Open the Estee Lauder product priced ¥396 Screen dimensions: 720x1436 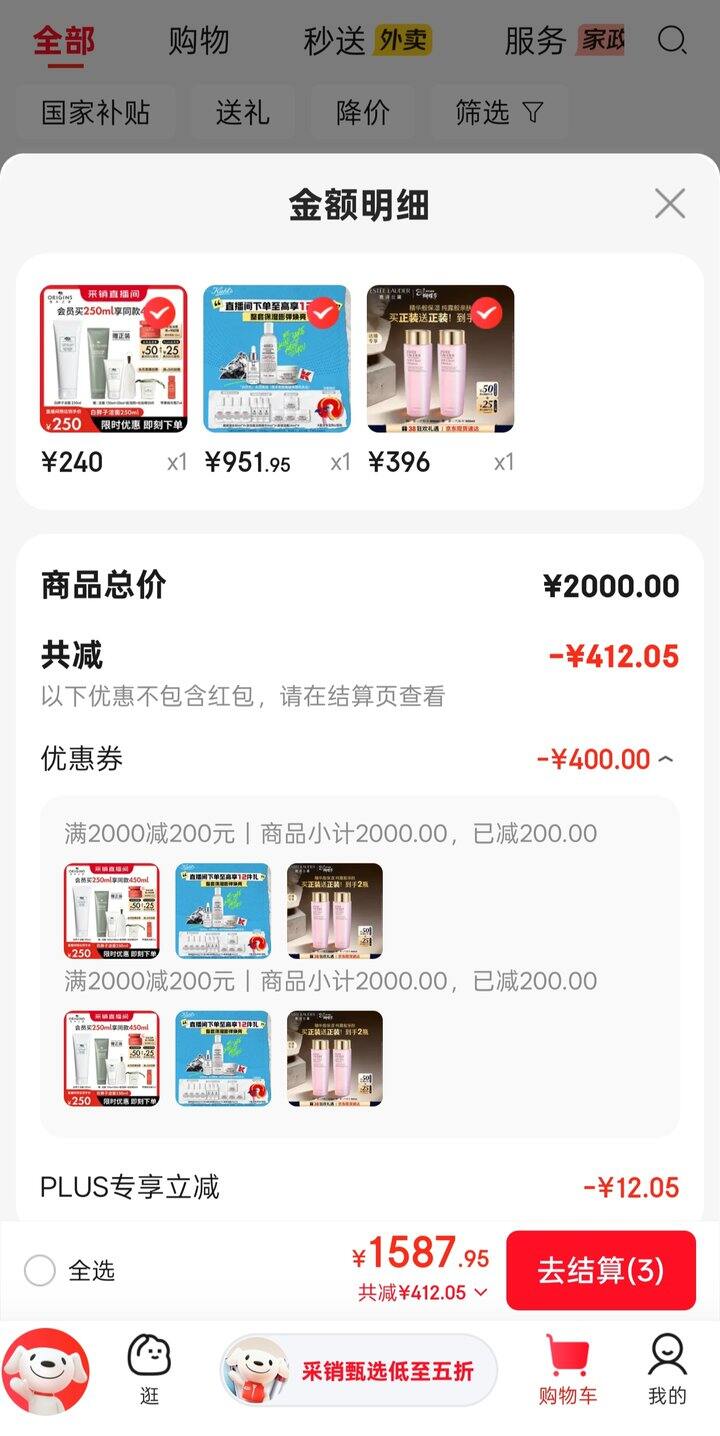click(x=440, y=359)
